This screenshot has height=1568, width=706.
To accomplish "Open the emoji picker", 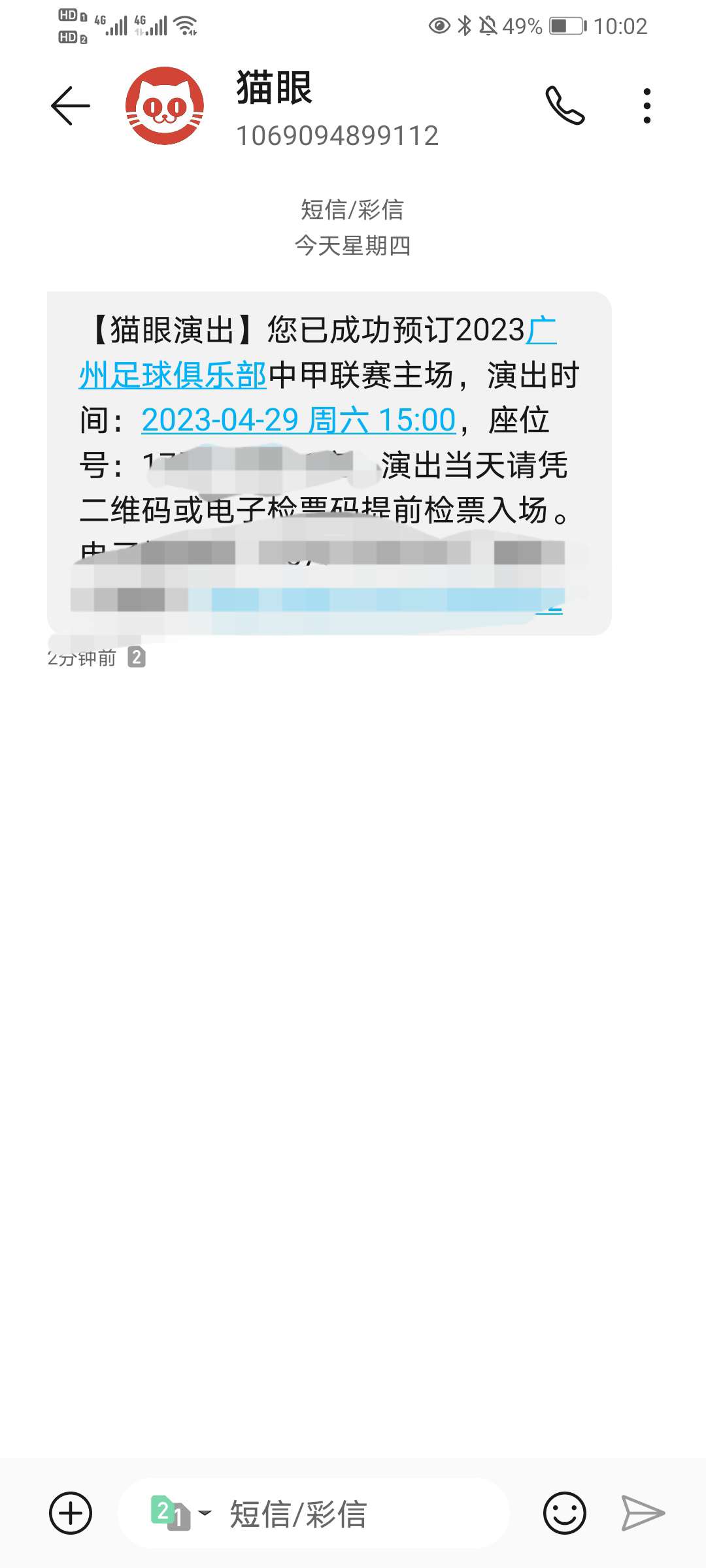I will pos(565,1513).
